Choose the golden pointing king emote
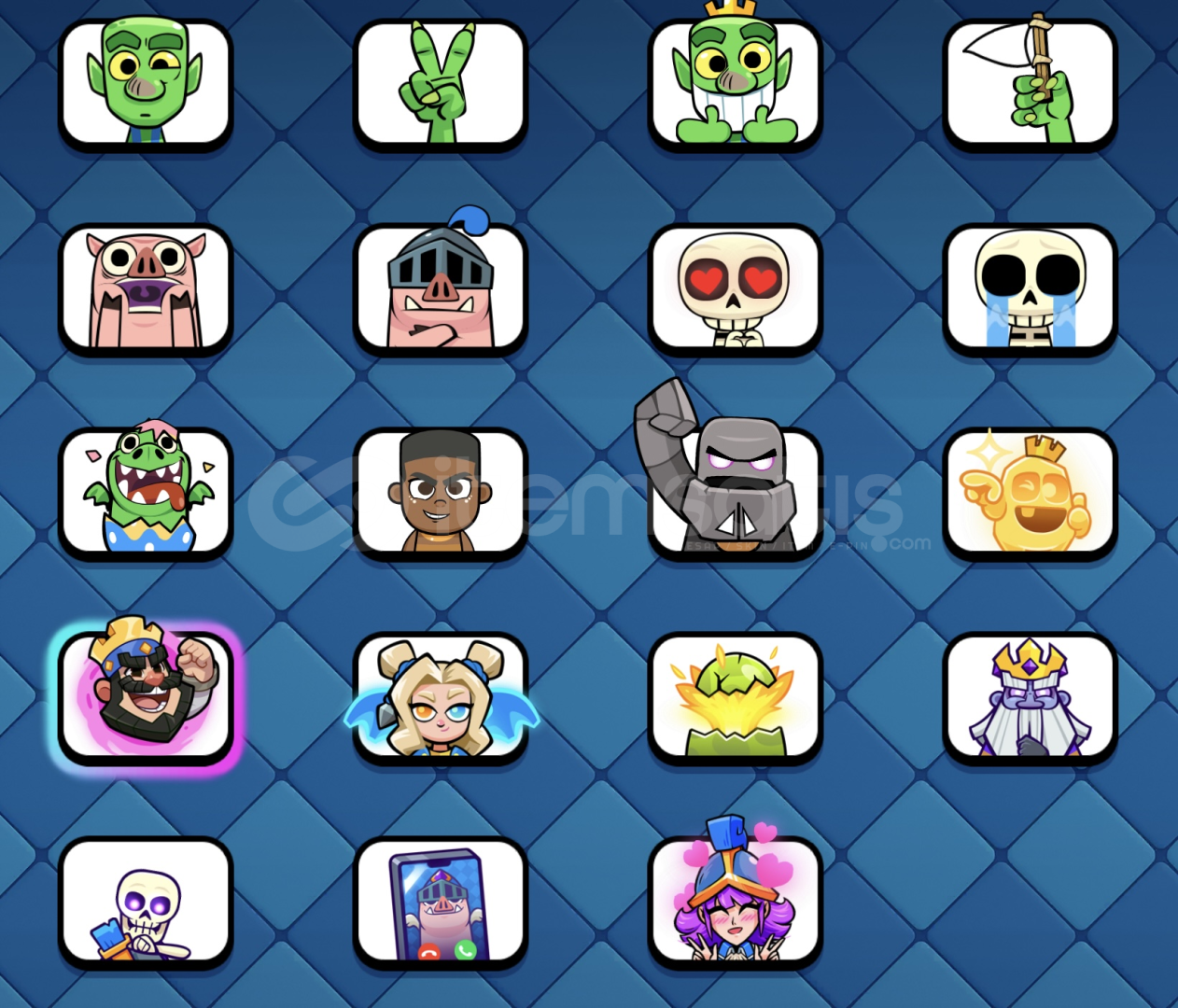Screen dimensions: 1178x1008 coord(1031,493)
